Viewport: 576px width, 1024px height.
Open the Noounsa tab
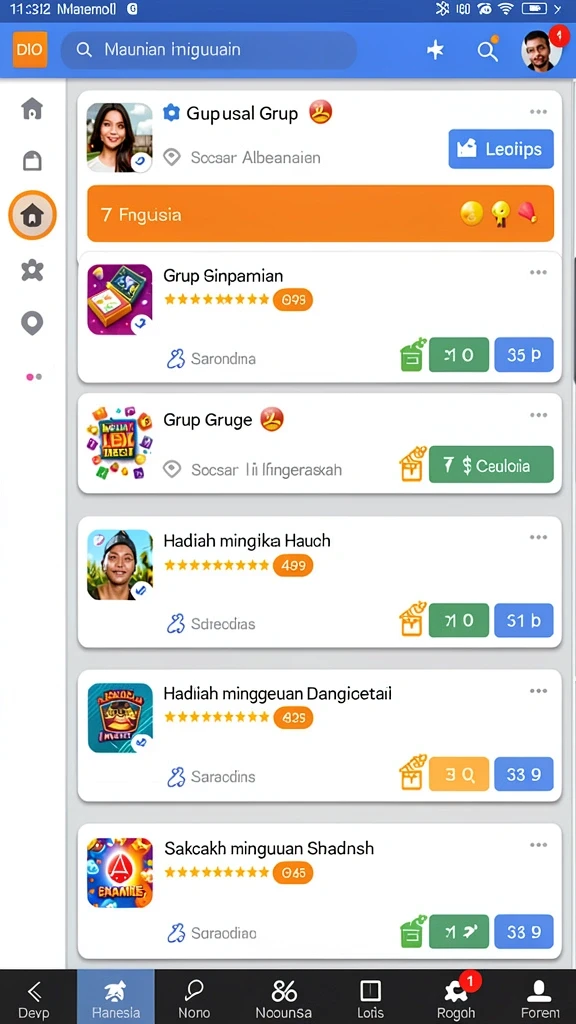[284, 997]
